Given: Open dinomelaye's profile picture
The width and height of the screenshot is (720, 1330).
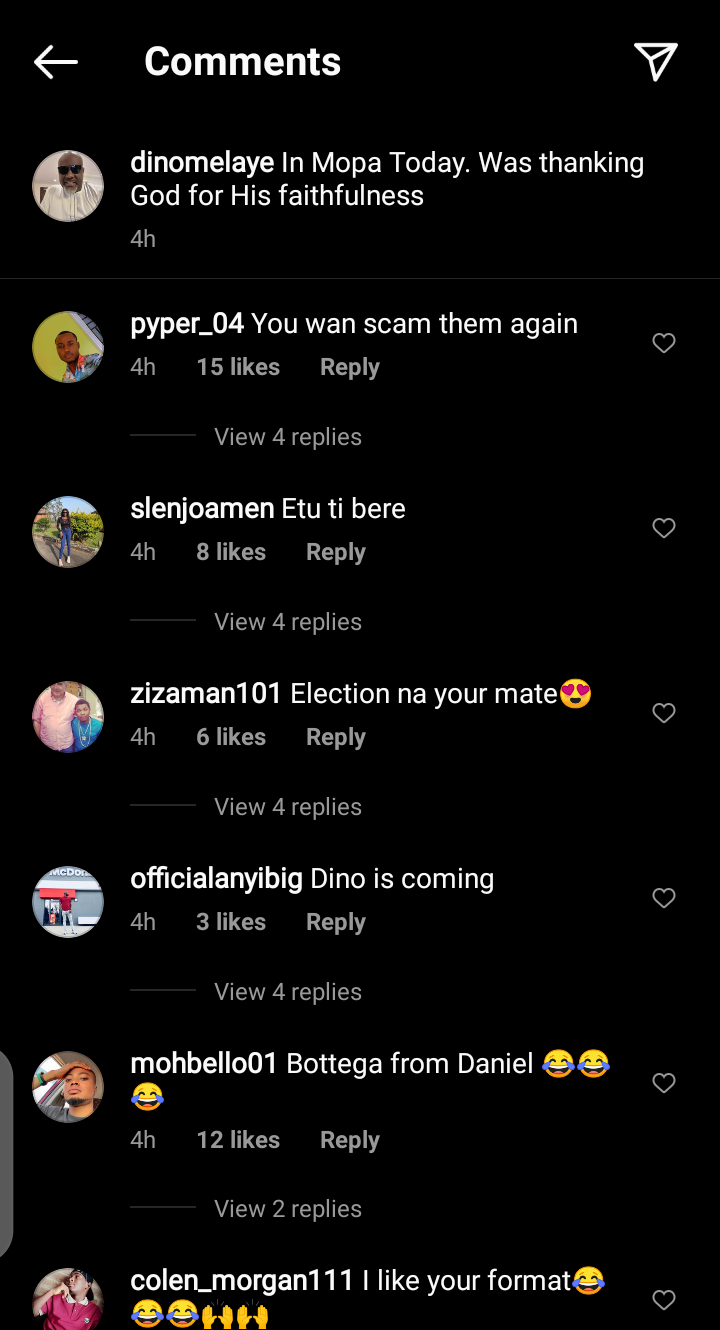Looking at the screenshot, I should click(x=68, y=186).
